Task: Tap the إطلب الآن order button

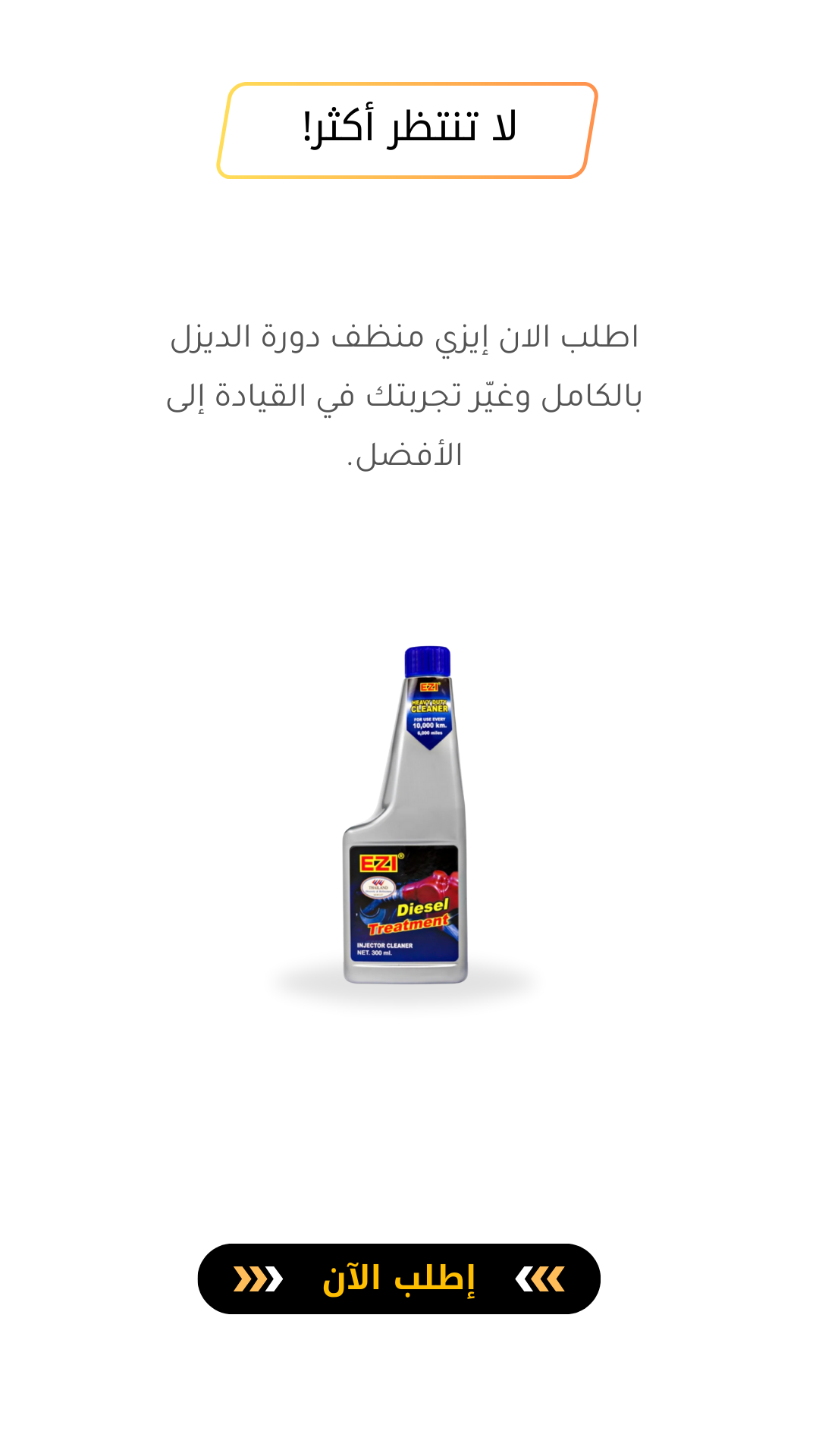Action: 399,1279
